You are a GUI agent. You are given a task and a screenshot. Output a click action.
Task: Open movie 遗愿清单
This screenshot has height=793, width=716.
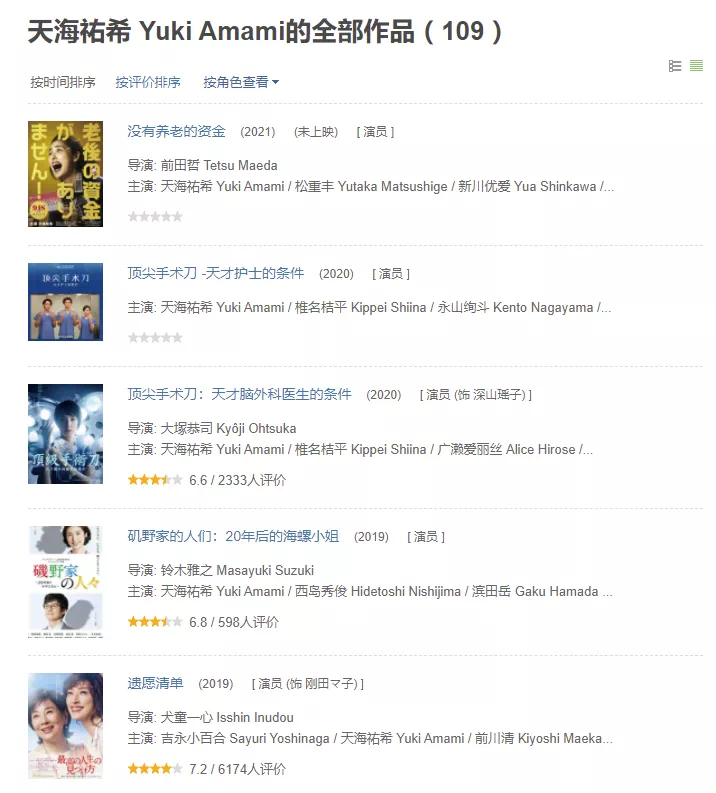click(156, 683)
